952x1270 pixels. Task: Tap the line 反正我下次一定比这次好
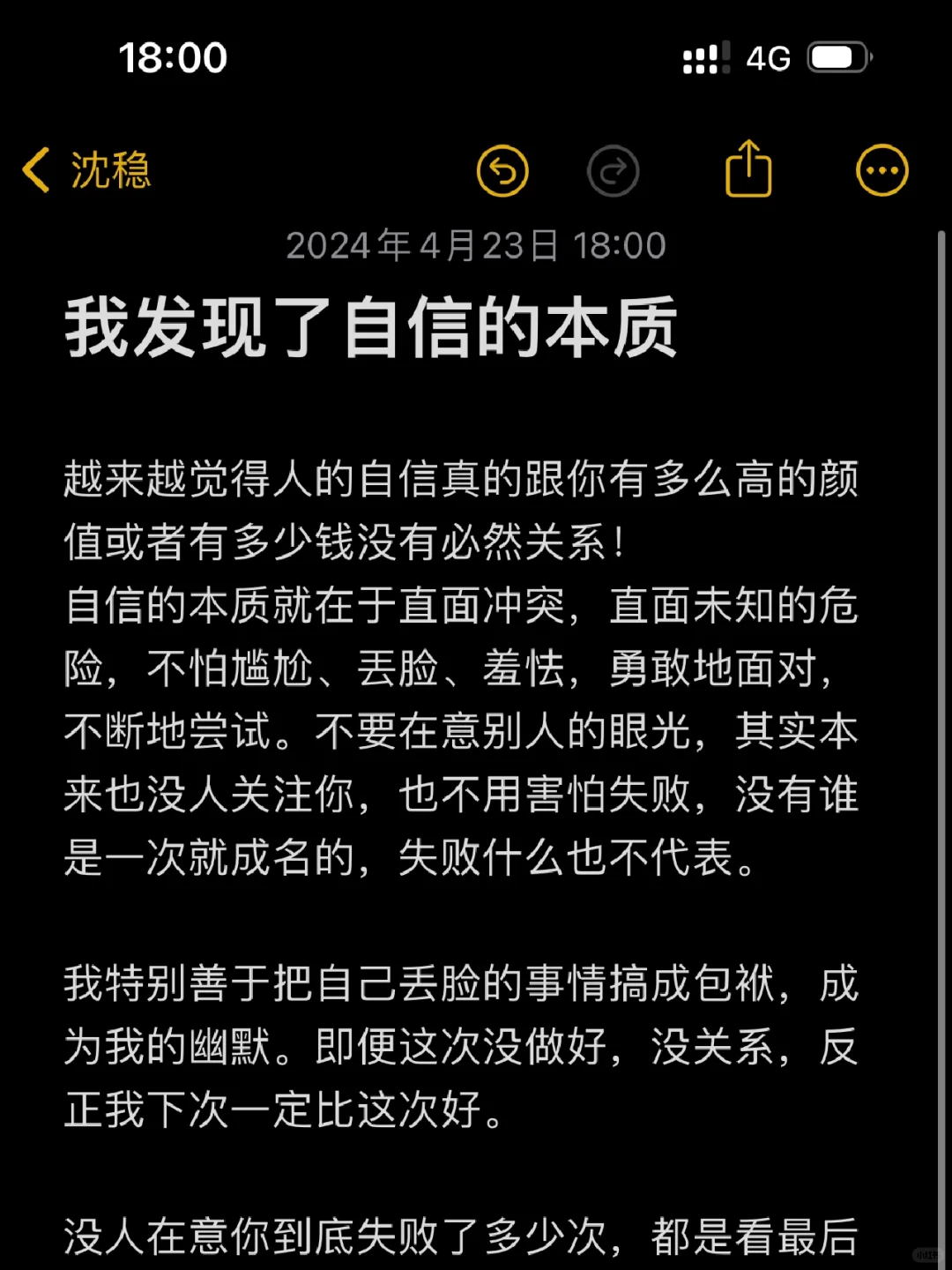[x=282, y=1109]
